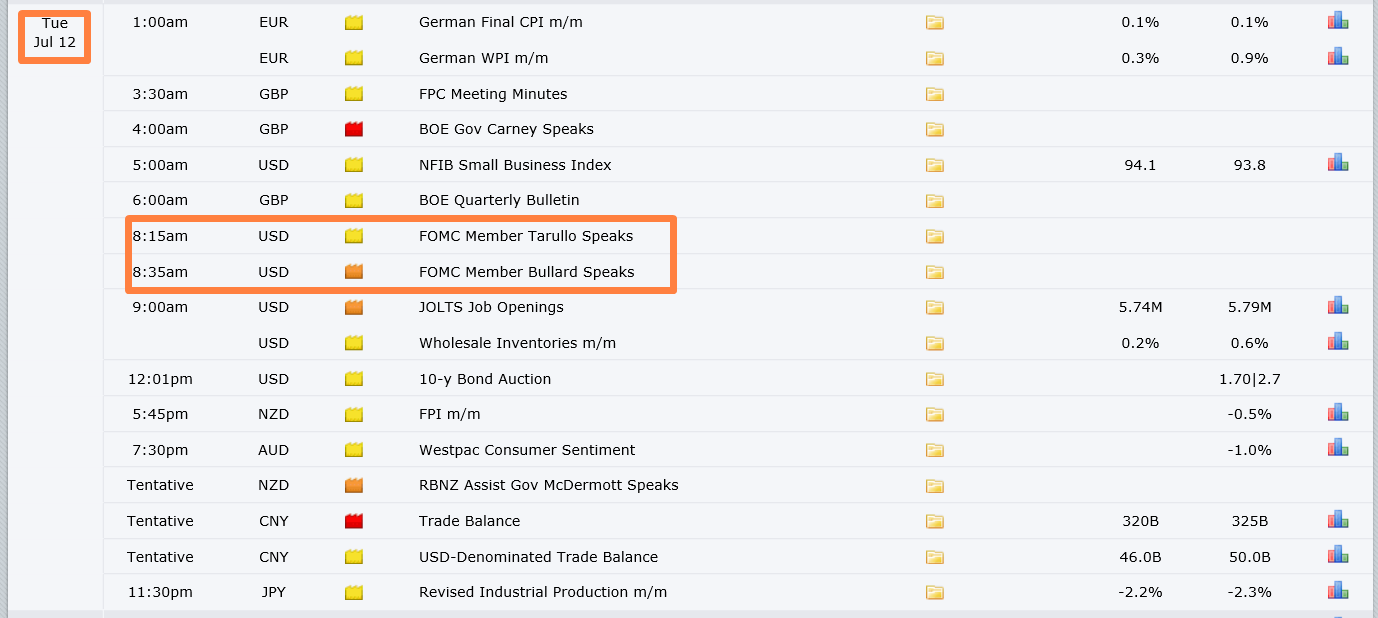View chart for JOLTS Job Openings
Screen dimensions: 1378x618
(x=1337, y=306)
